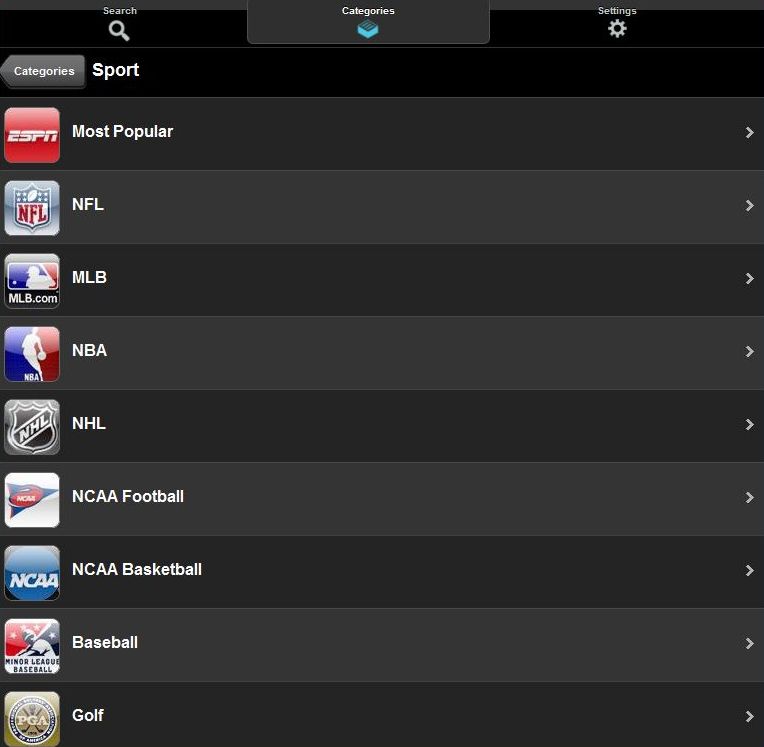Go back to Categories
Image resolution: width=764 pixels, height=747 pixels.
43,71
